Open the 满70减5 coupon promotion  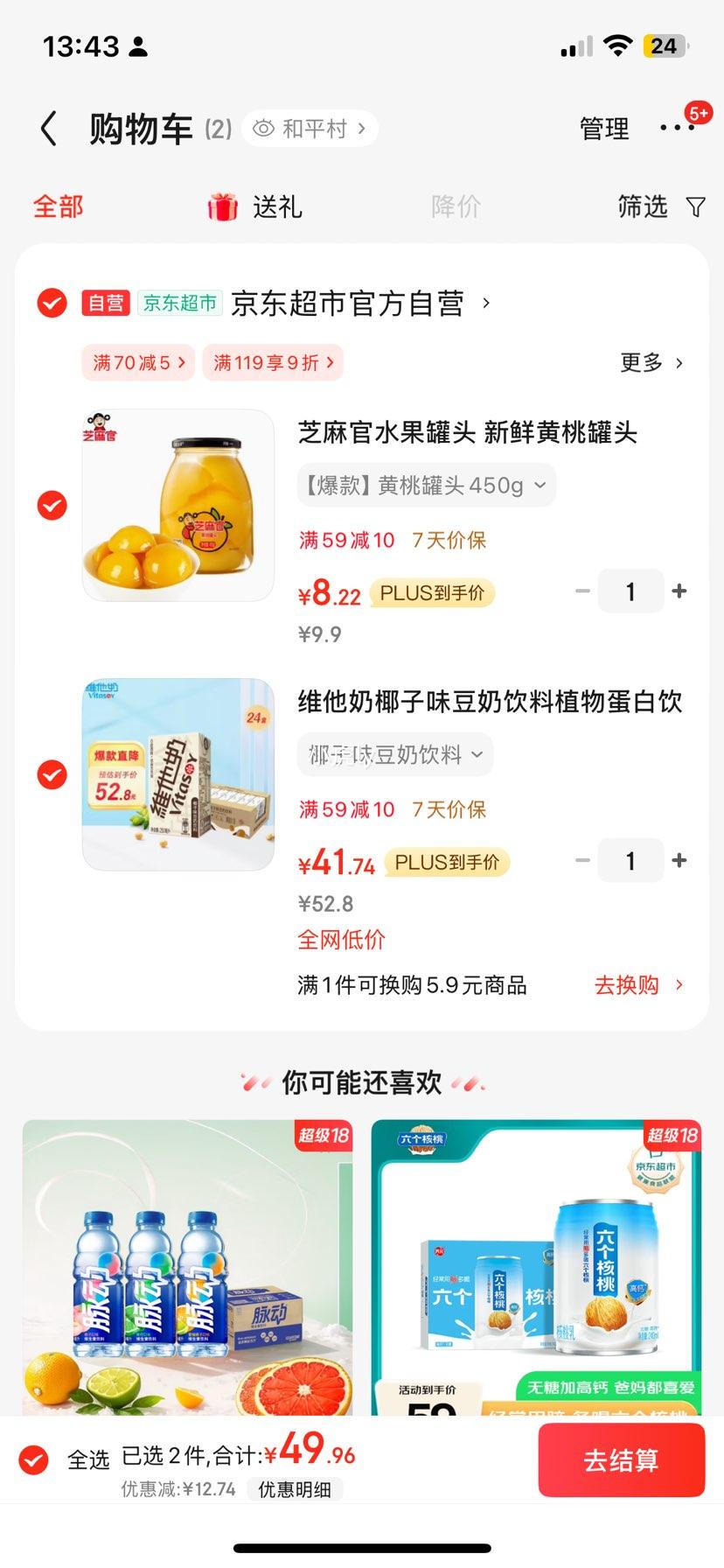137,362
